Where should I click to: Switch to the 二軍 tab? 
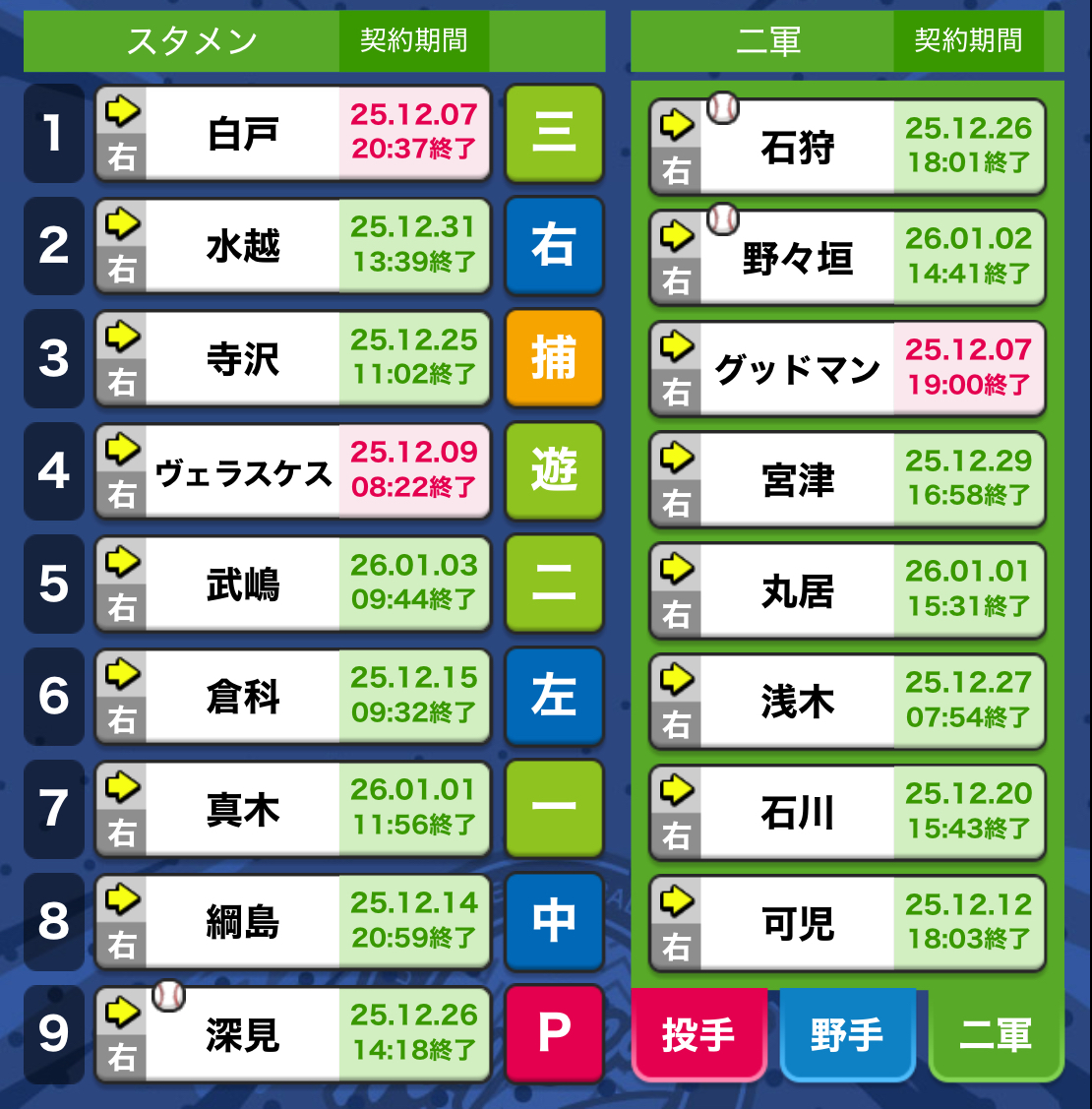(x=996, y=1034)
